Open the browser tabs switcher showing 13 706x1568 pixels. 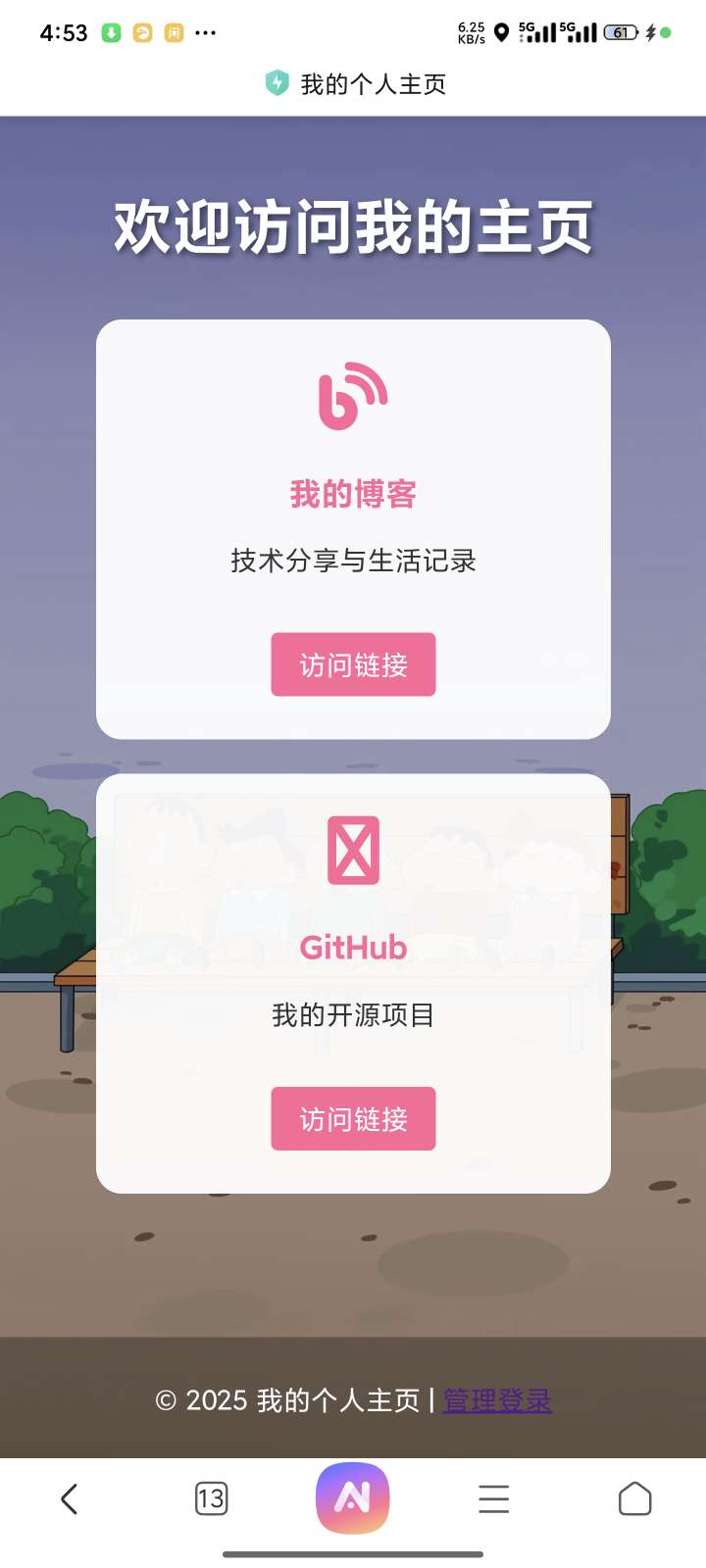click(211, 1498)
